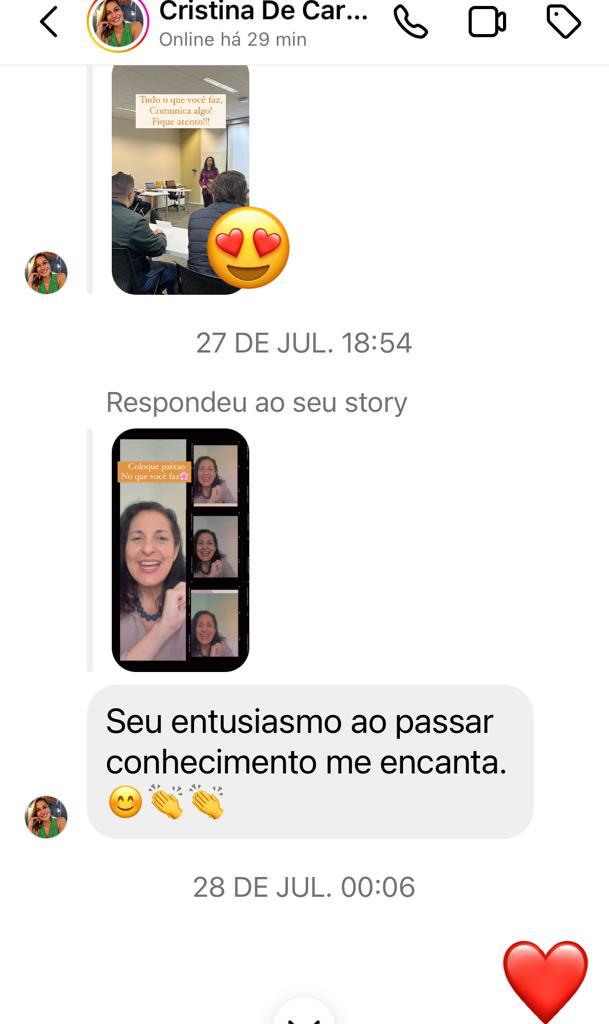
Task: Start a video call with Cristina
Action: pos(487,22)
